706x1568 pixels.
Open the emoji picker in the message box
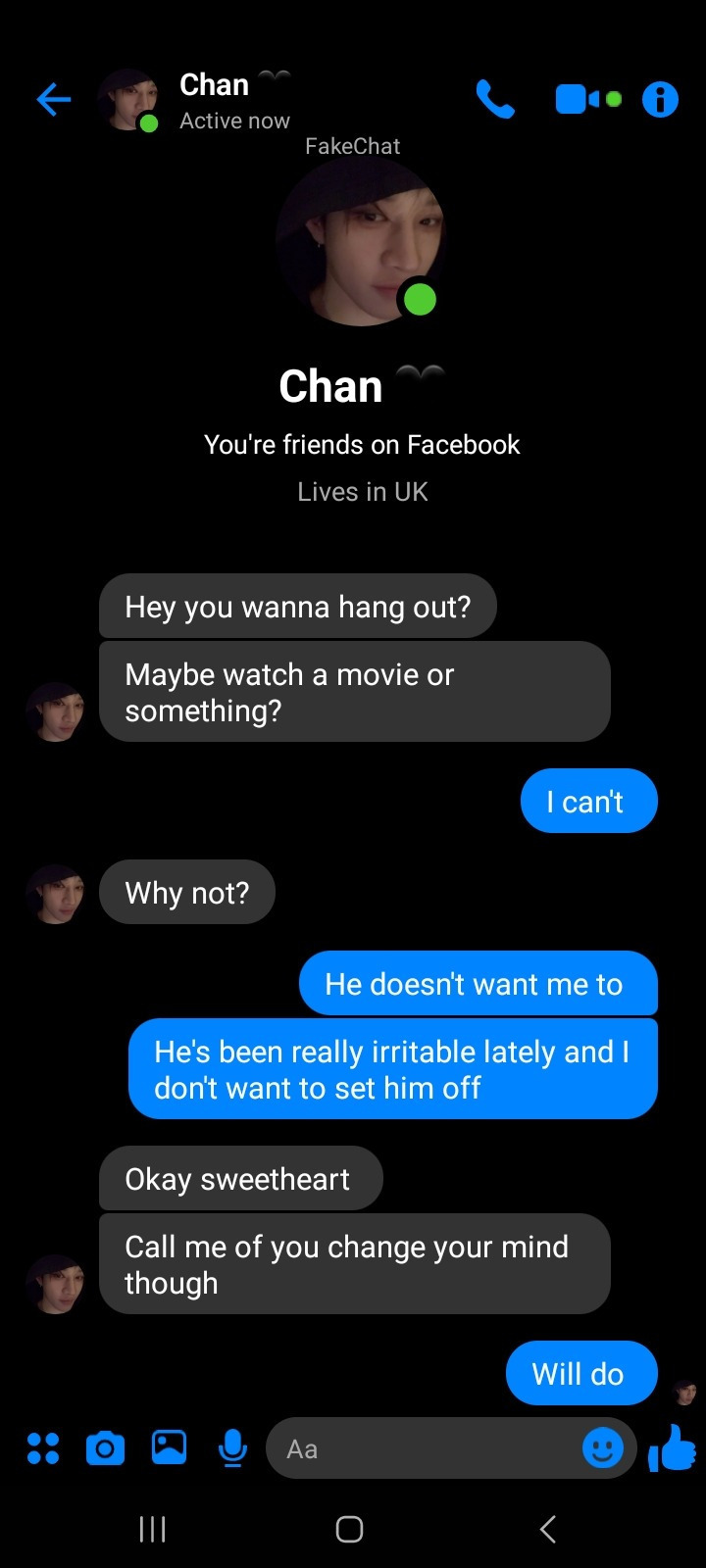click(x=602, y=1447)
